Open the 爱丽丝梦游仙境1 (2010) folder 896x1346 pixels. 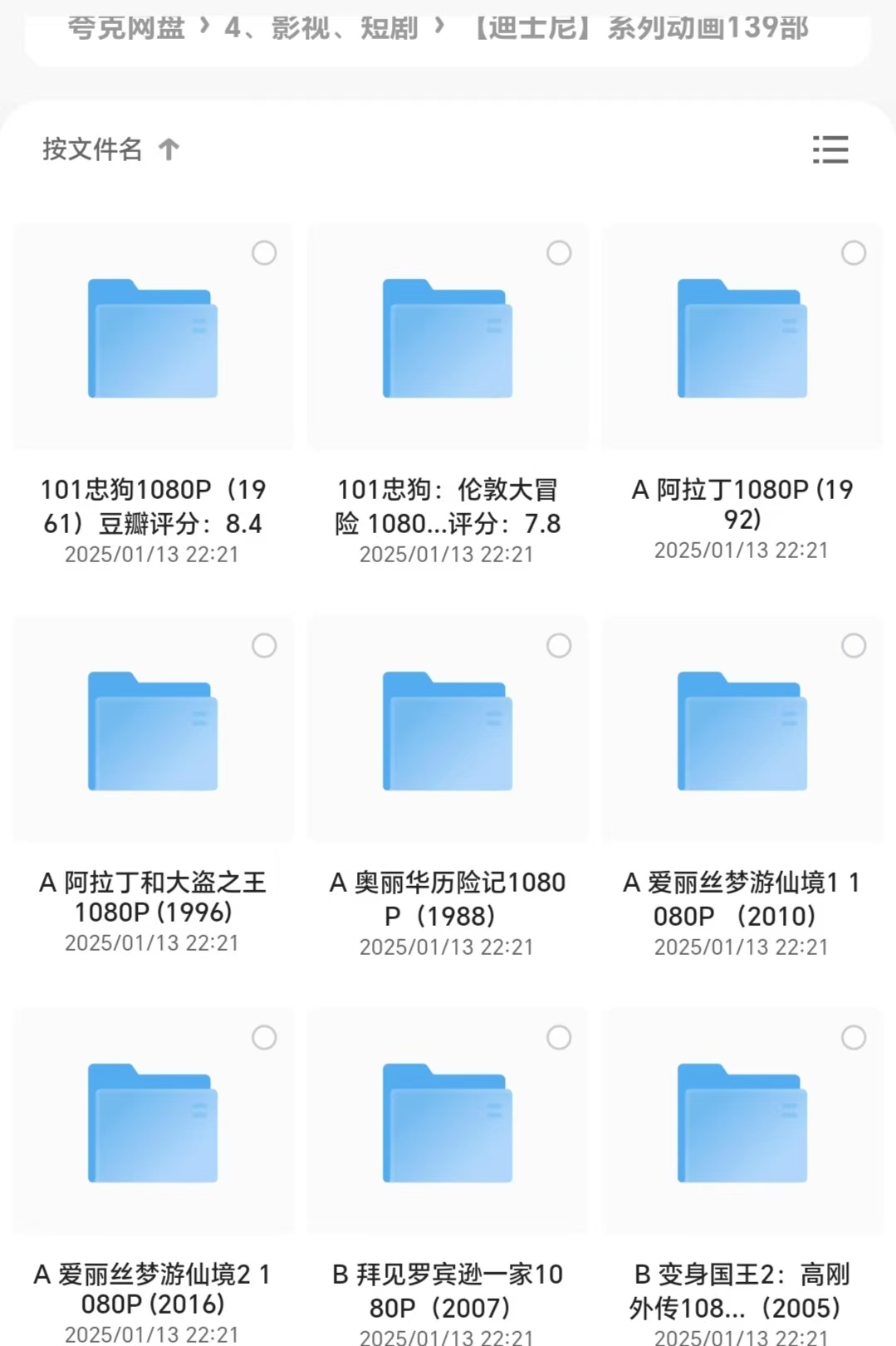click(x=742, y=732)
